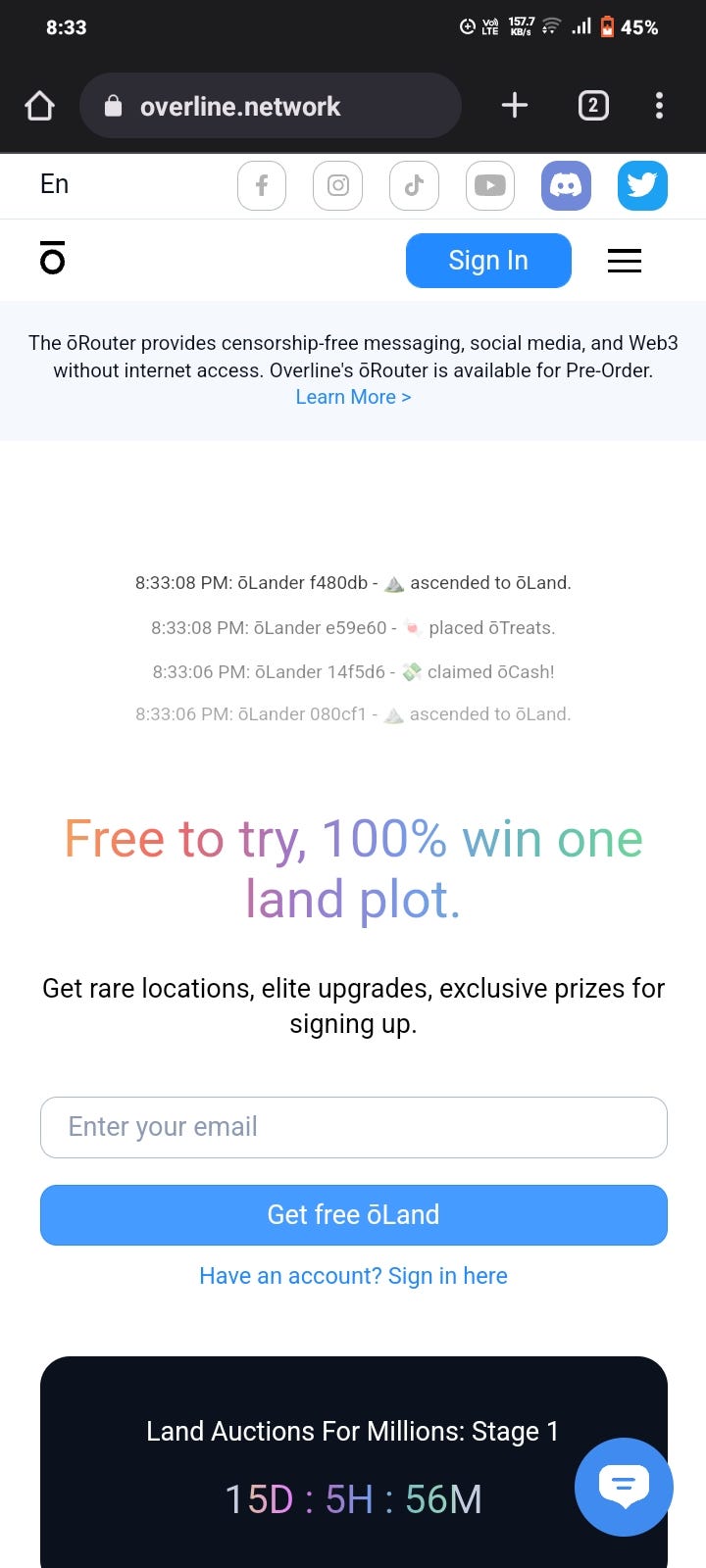Tap the Enter your email field
This screenshot has height=1568, width=706.
354,1127
